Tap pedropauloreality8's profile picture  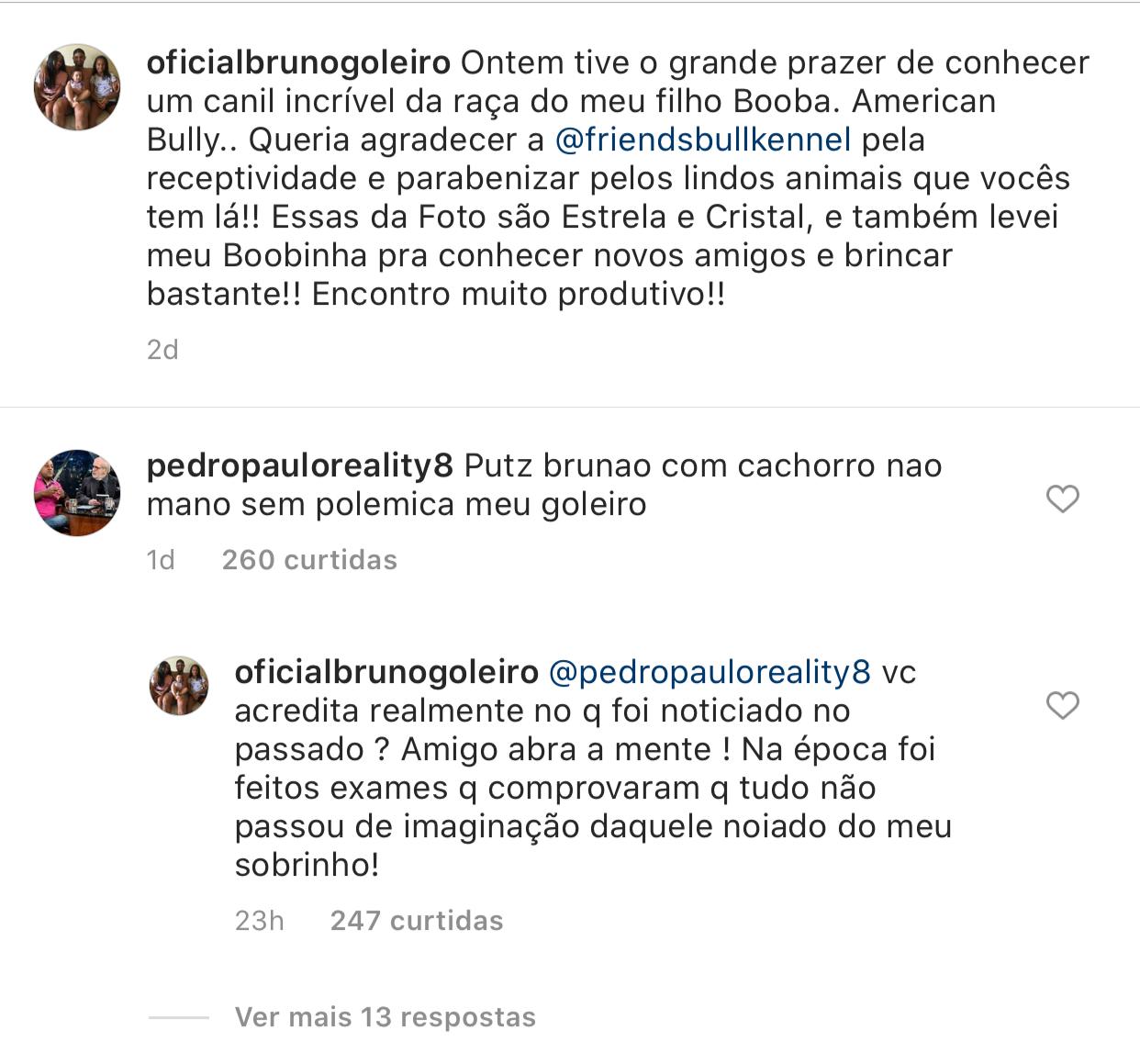coord(77,493)
